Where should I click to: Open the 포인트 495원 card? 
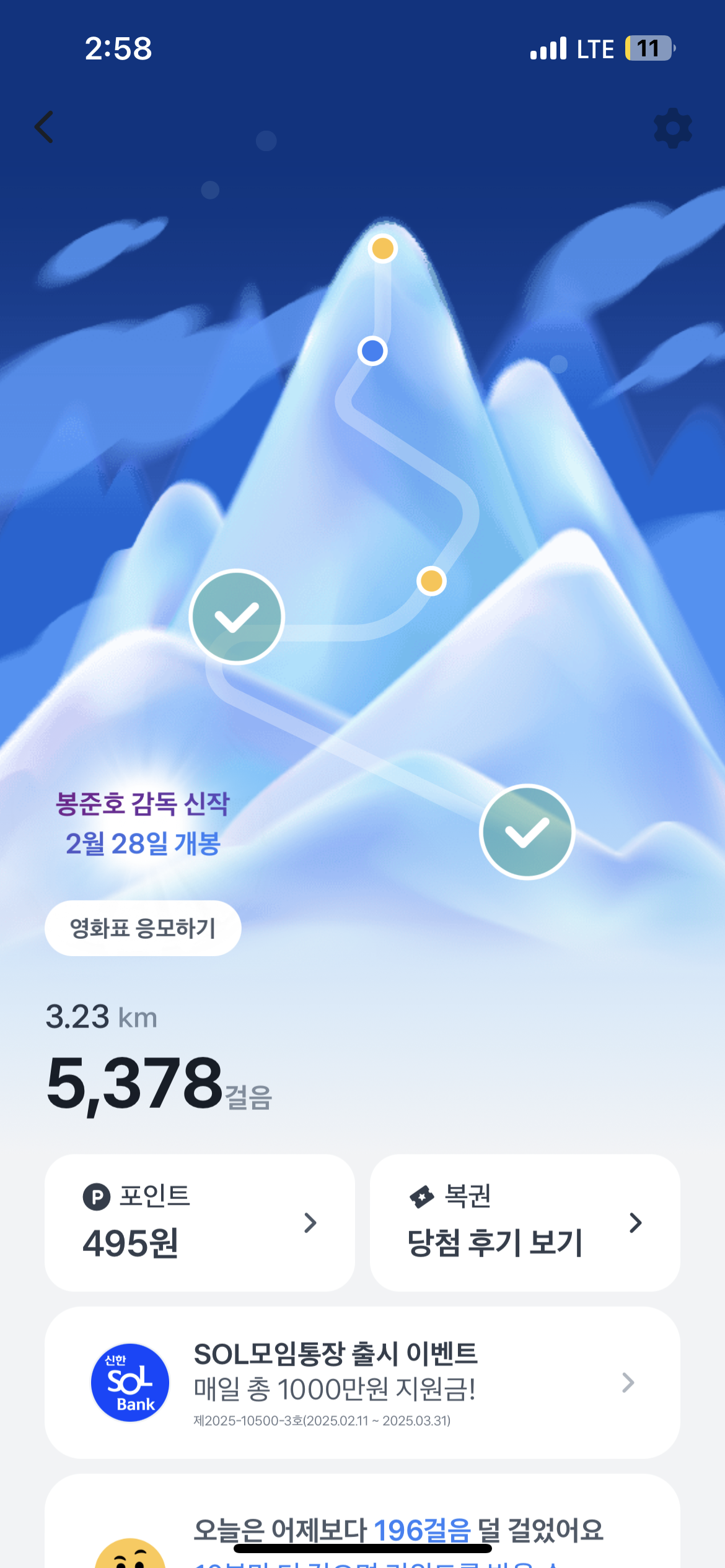point(200,1222)
